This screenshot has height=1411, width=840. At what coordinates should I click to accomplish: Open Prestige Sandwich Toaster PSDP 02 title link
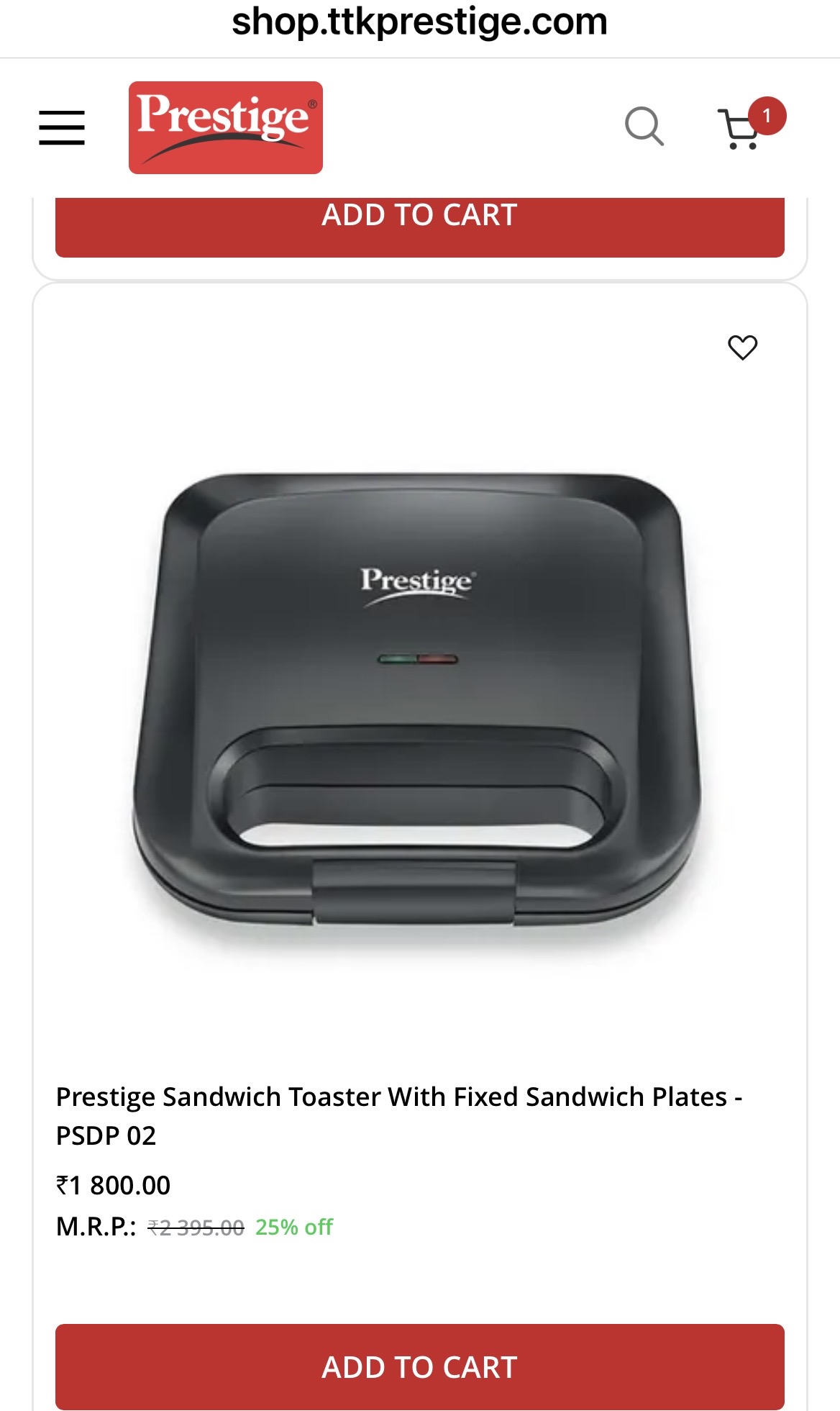tap(399, 1115)
